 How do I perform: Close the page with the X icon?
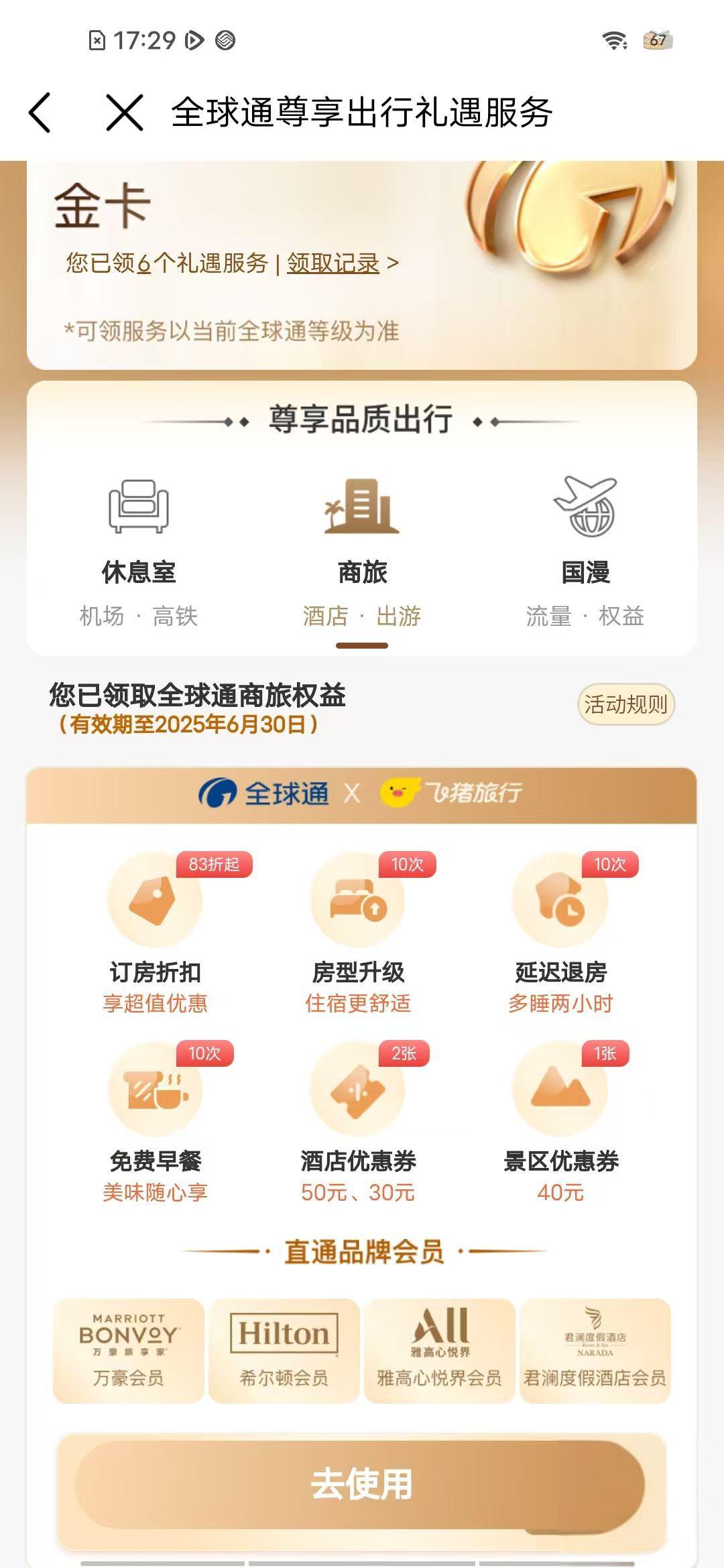coord(125,112)
